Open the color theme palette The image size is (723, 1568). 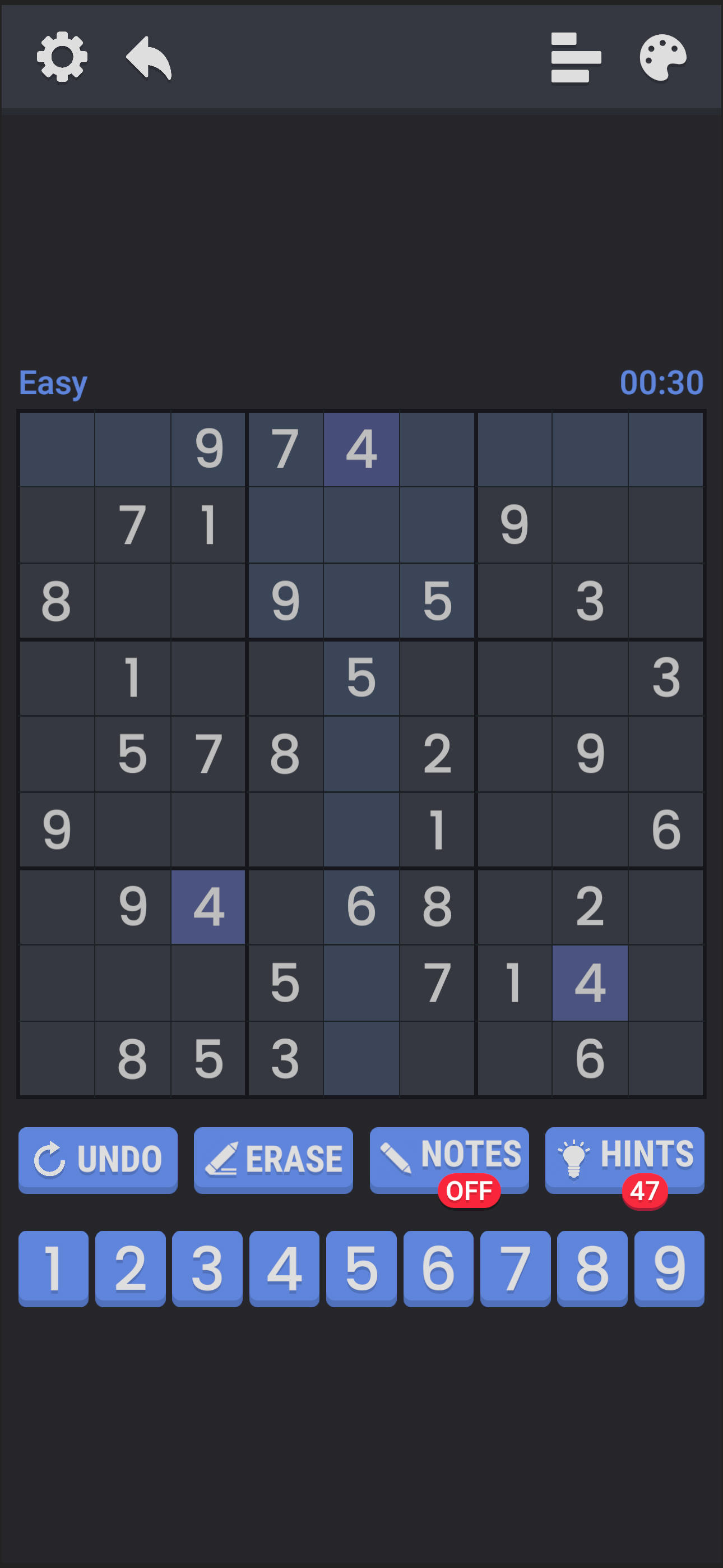click(662, 58)
